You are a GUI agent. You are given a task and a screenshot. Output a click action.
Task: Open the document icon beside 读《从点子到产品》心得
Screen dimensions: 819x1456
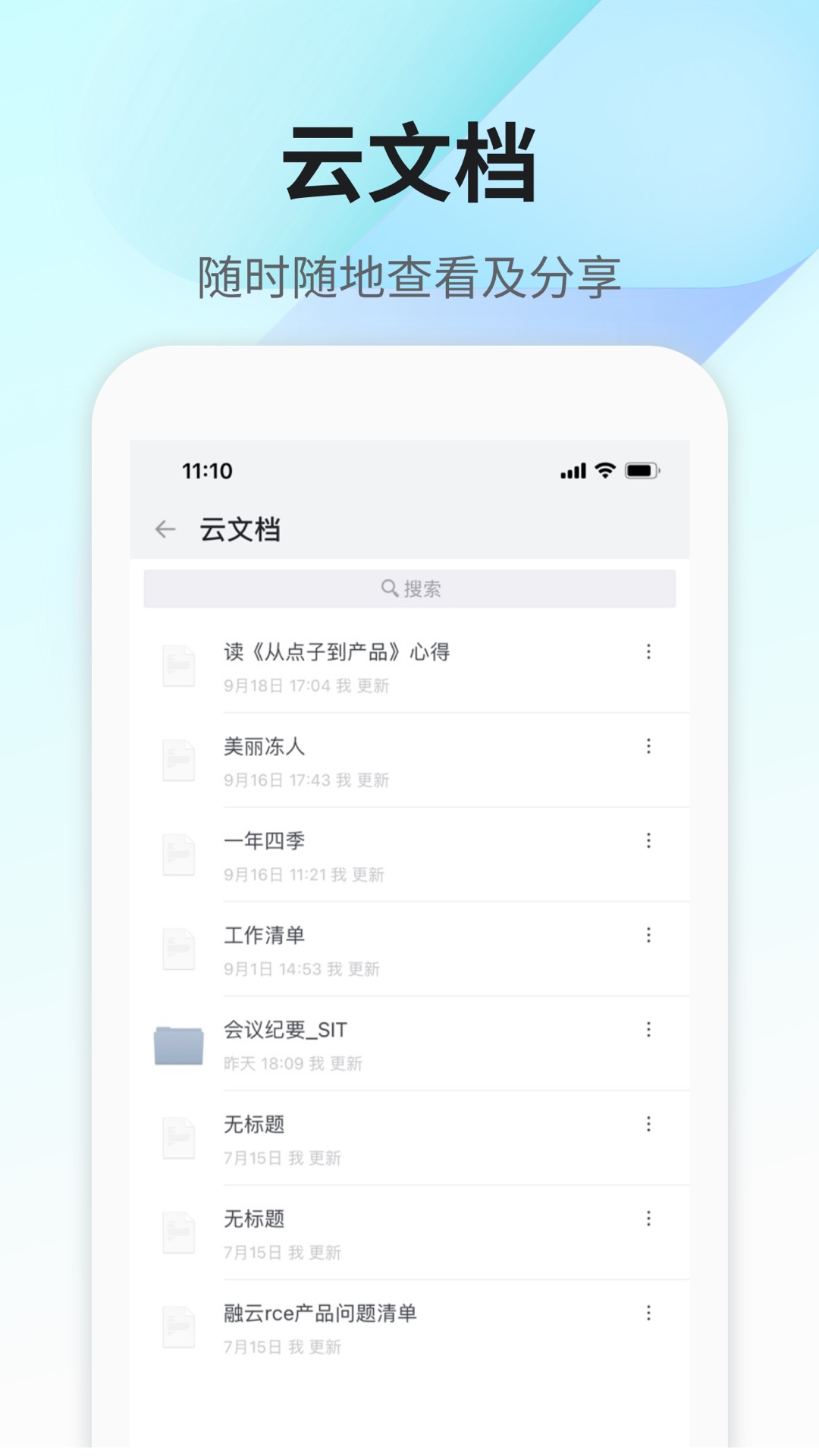179,664
